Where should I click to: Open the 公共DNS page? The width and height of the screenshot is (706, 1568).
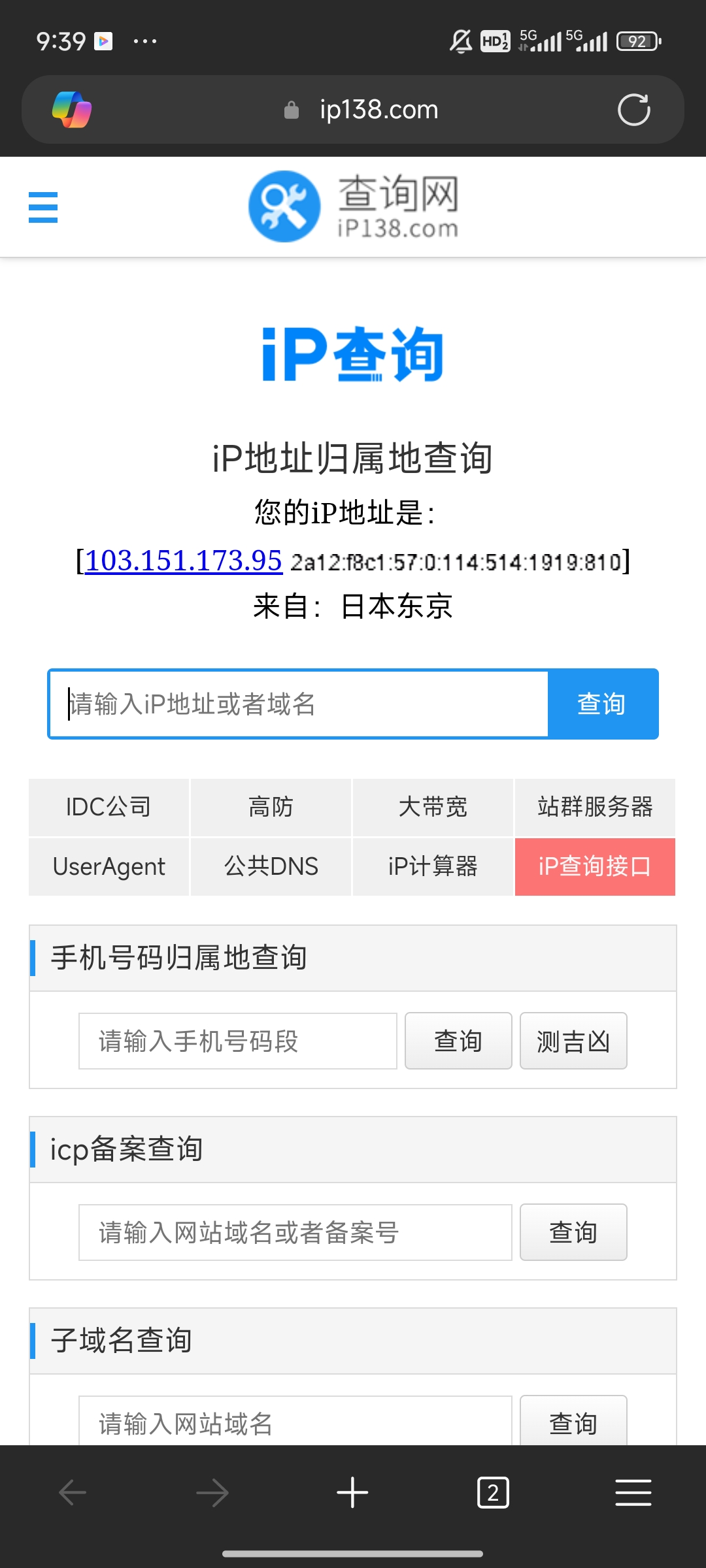click(271, 867)
